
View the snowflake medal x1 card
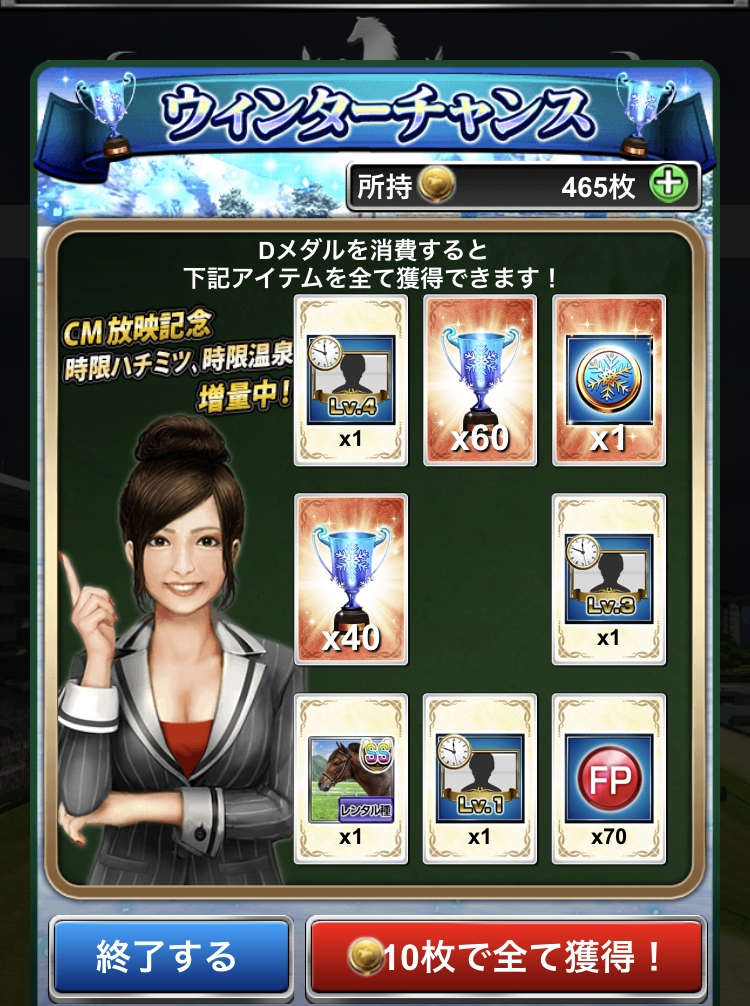coord(609,380)
